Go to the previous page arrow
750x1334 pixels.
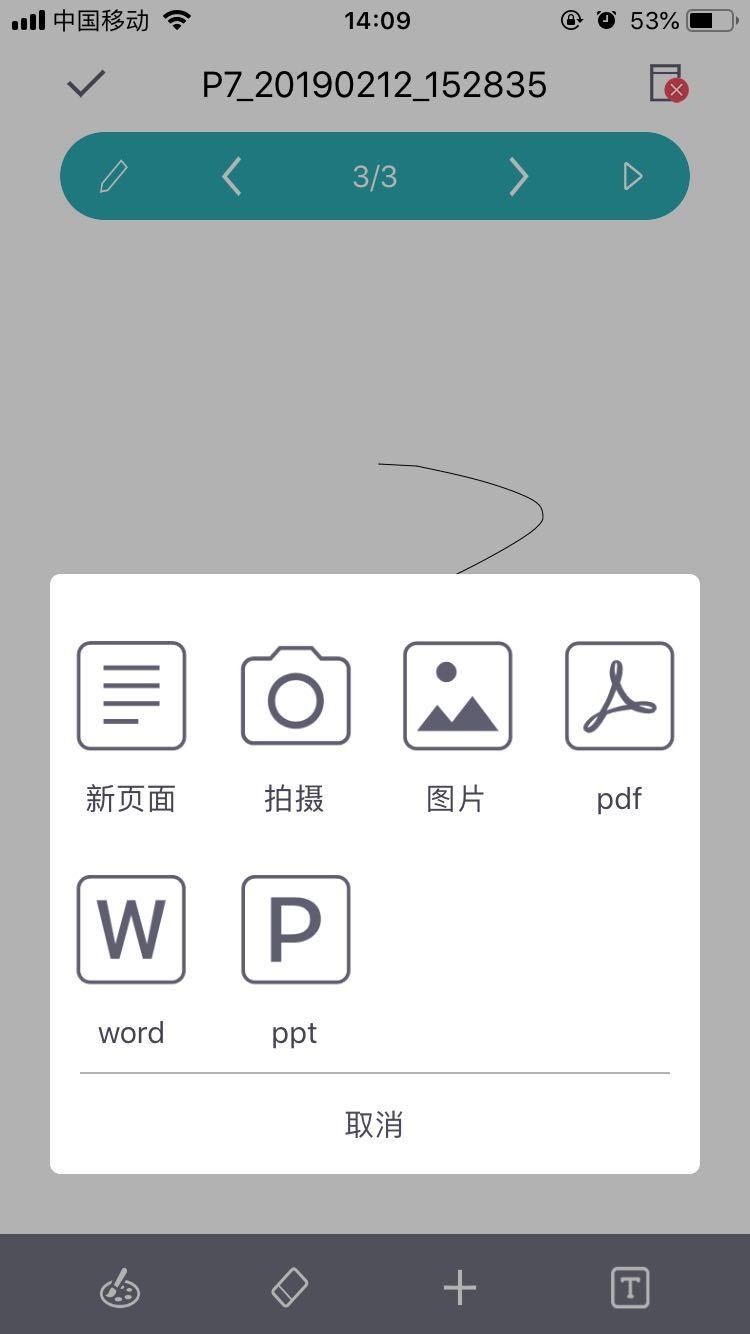(x=232, y=177)
